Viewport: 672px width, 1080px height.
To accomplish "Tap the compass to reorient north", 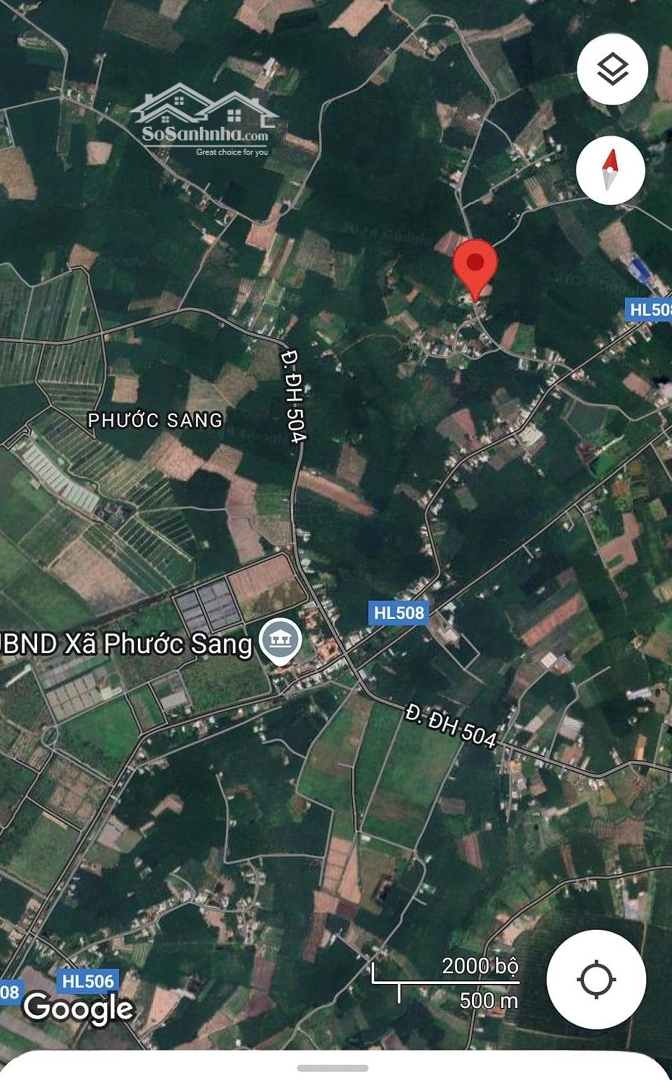I will pyautogui.click(x=610, y=170).
